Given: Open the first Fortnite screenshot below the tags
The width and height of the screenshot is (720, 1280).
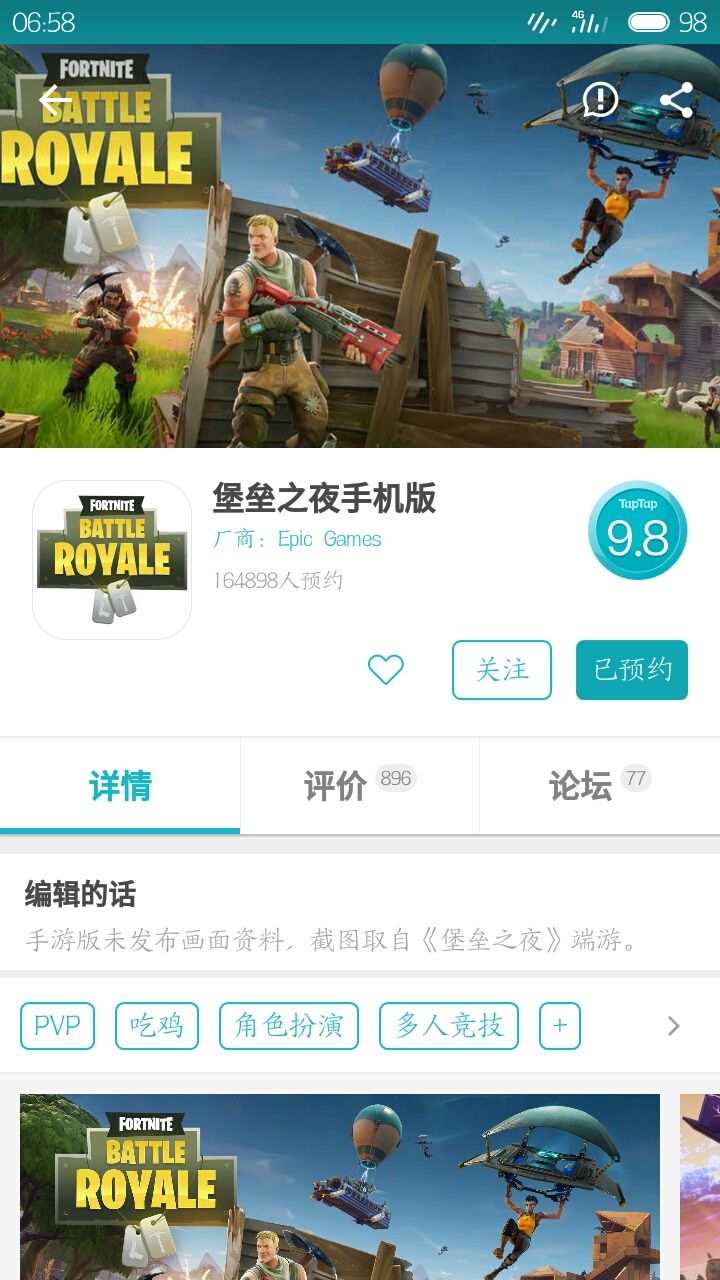Looking at the screenshot, I should [x=340, y=1186].
